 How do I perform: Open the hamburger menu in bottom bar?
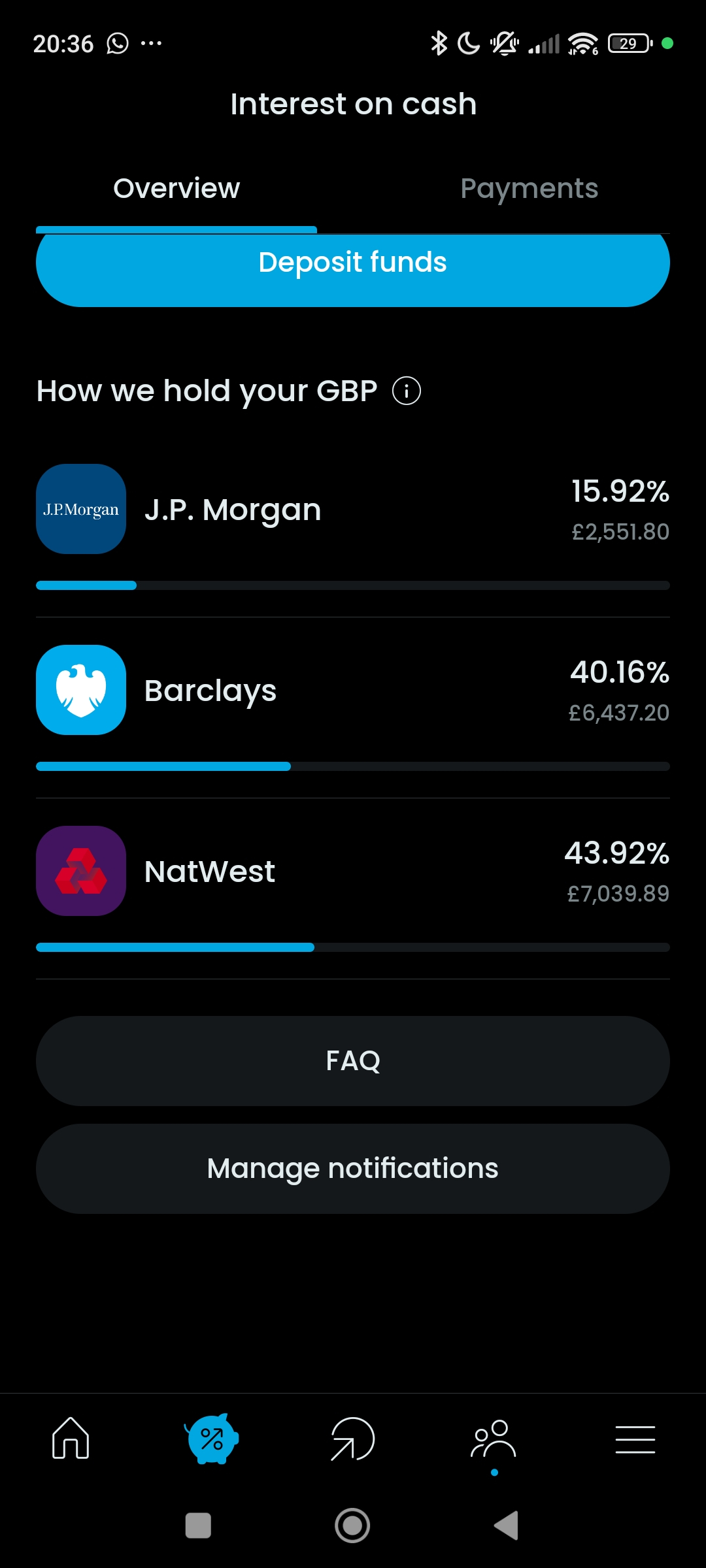pos(635,1439)
